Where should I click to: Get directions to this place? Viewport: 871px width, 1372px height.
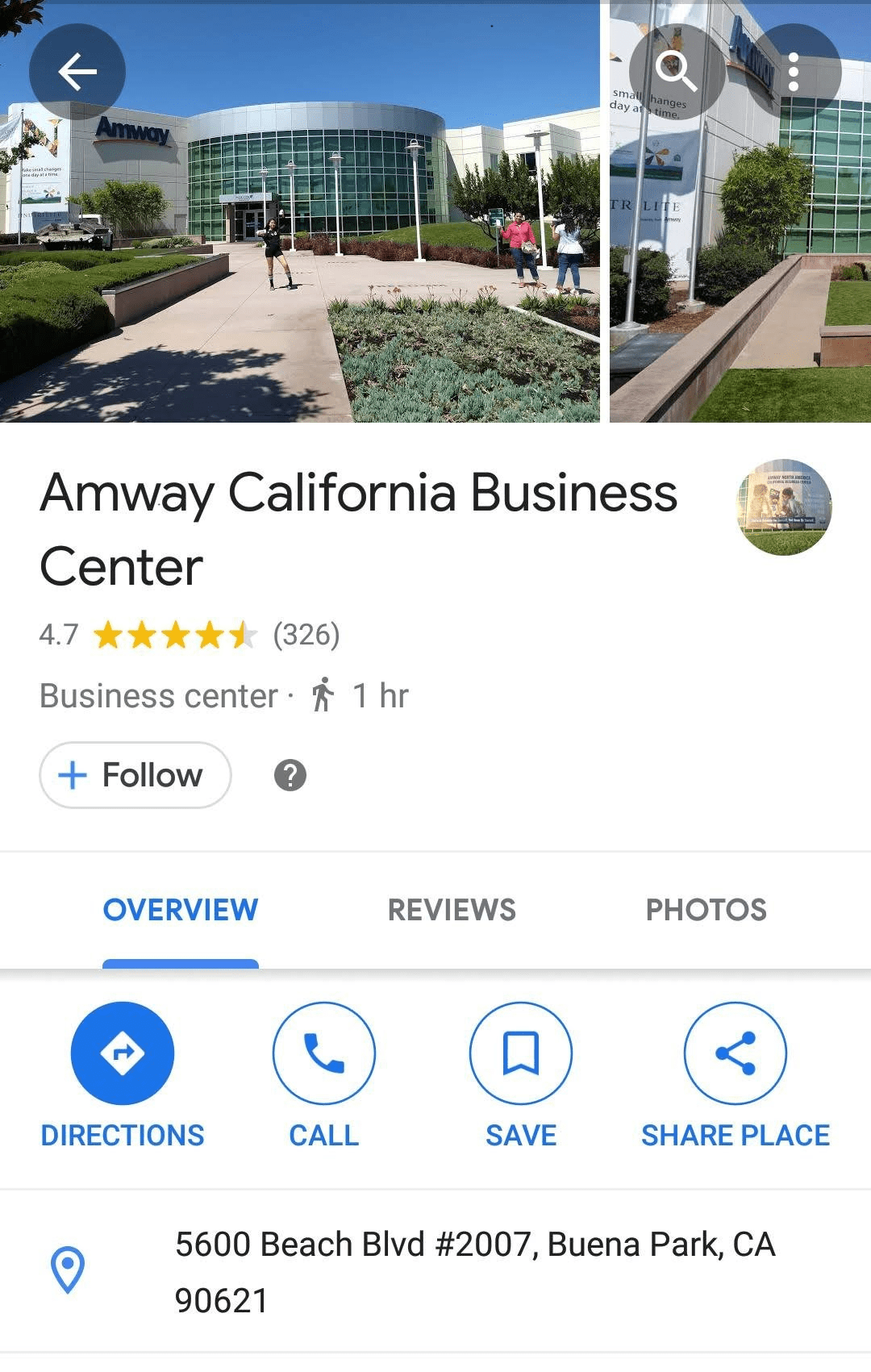[x=123, y=1053]
